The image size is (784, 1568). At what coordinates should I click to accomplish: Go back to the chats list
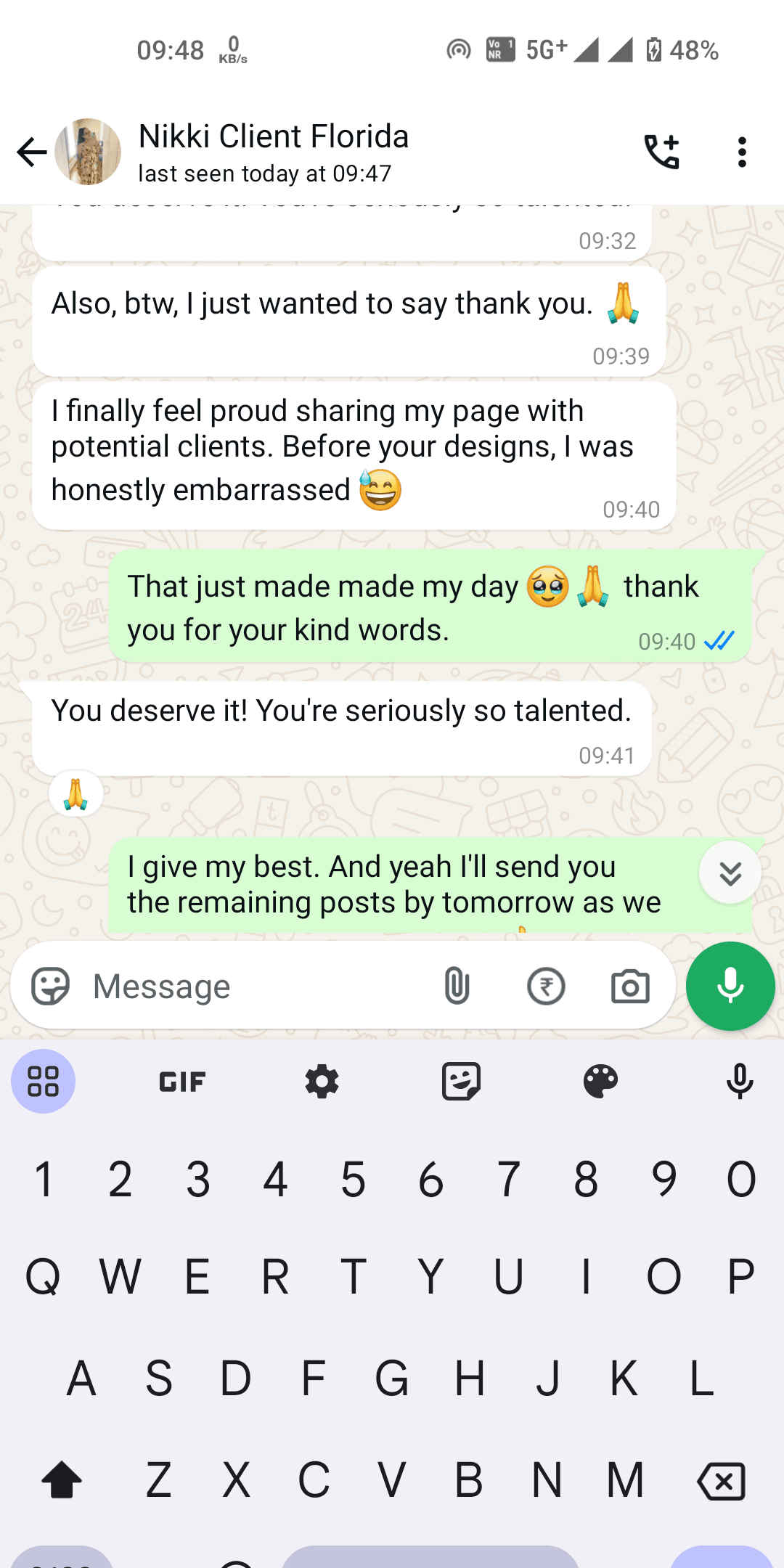point(32,152)
